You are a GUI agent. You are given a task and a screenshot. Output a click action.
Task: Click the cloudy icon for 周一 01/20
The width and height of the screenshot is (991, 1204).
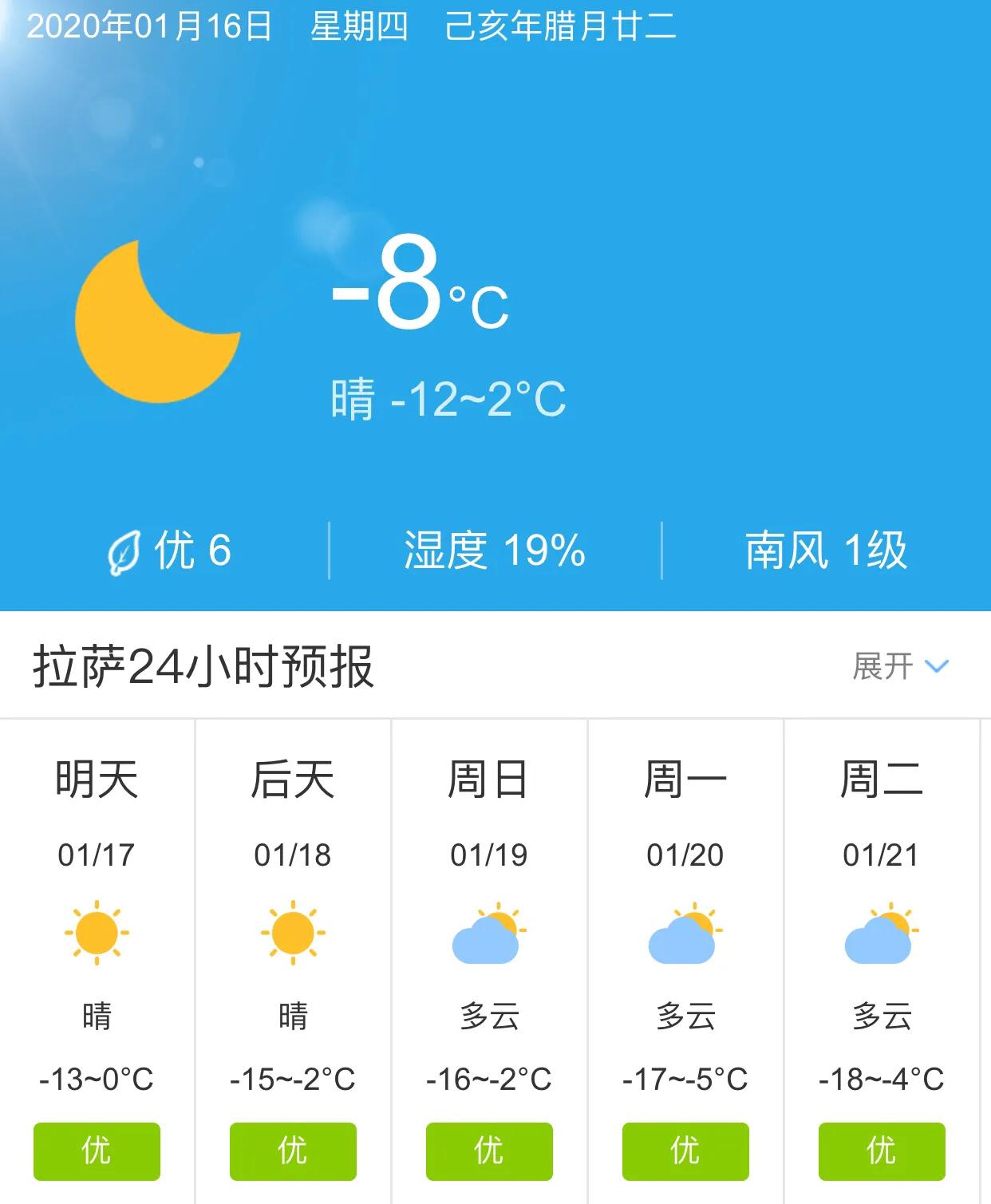684,938
